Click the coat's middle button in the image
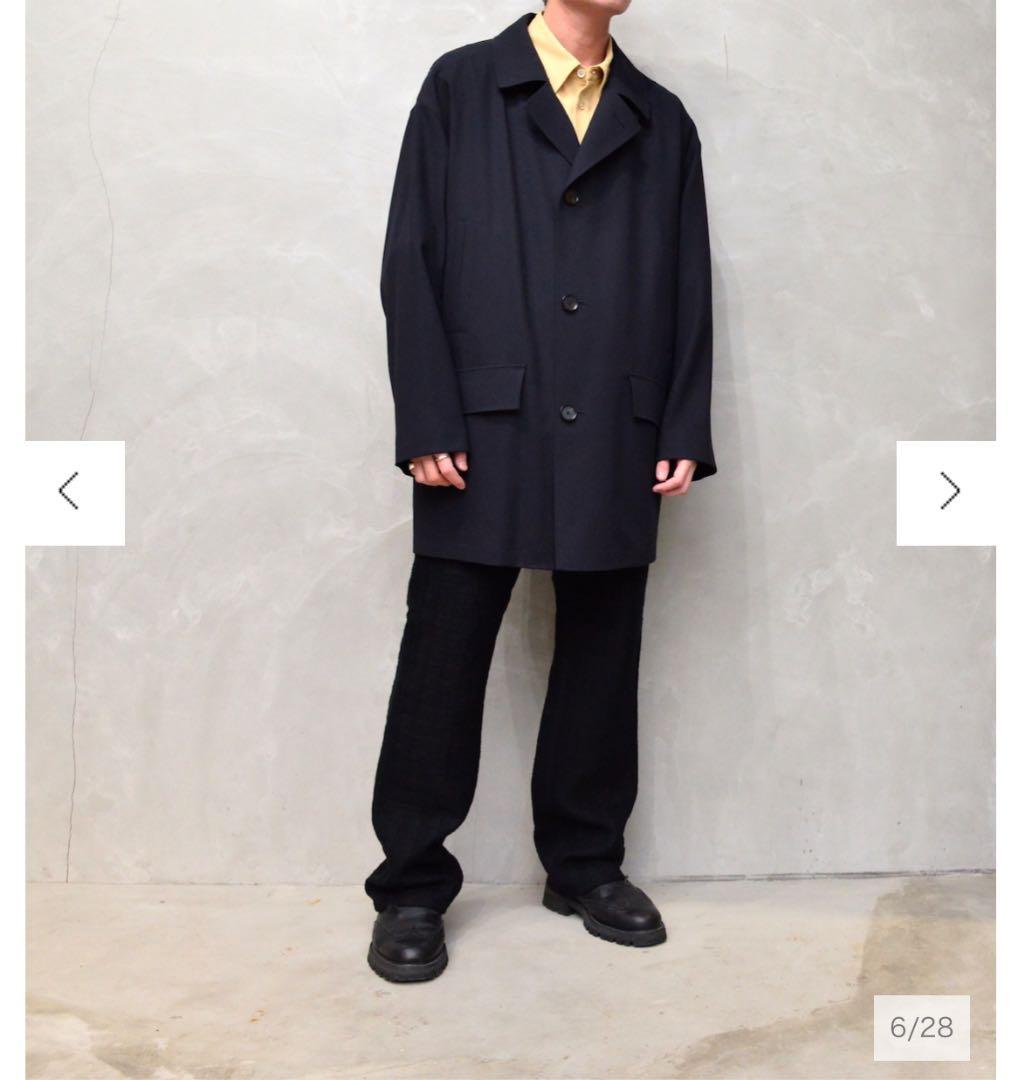 572,302
